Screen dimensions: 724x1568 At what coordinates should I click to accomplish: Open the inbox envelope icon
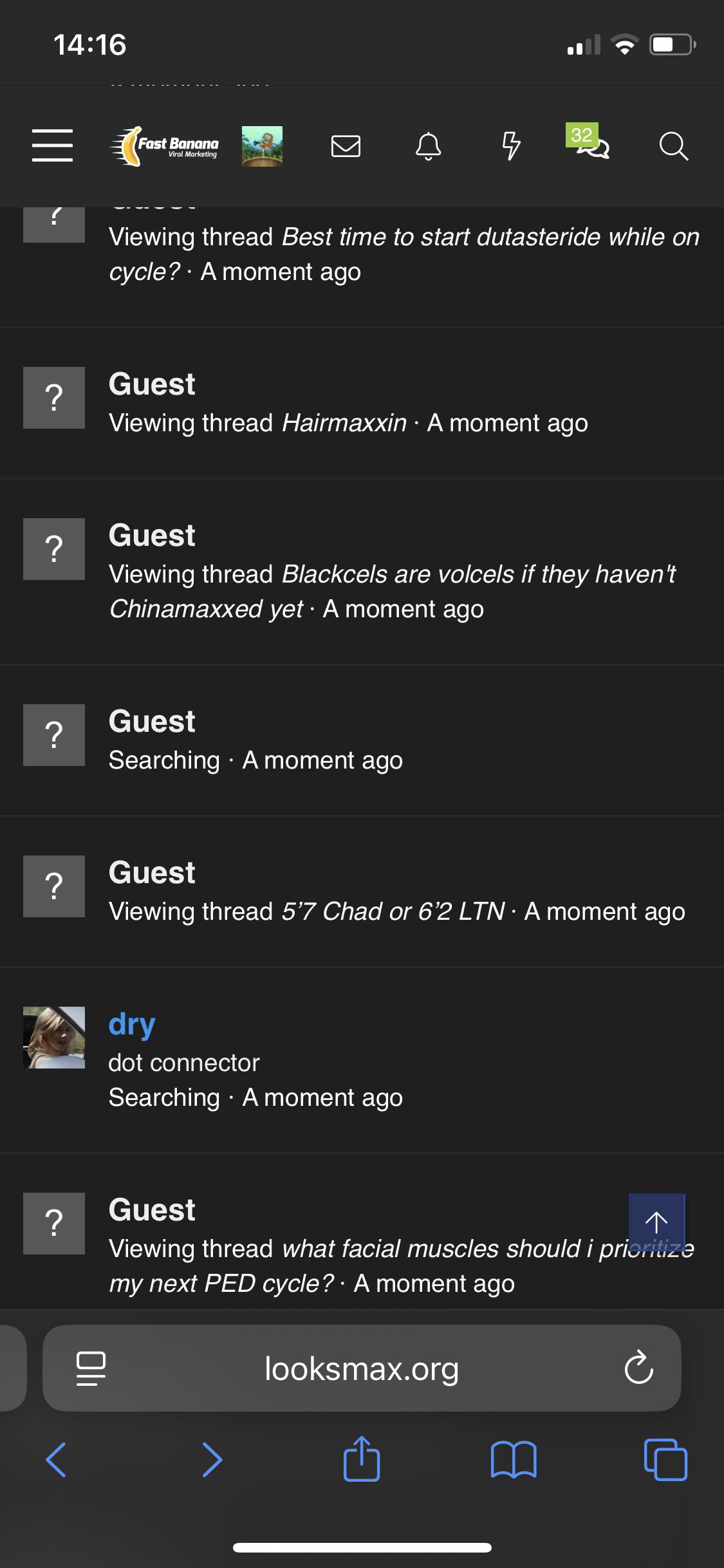tap(346, 146)
